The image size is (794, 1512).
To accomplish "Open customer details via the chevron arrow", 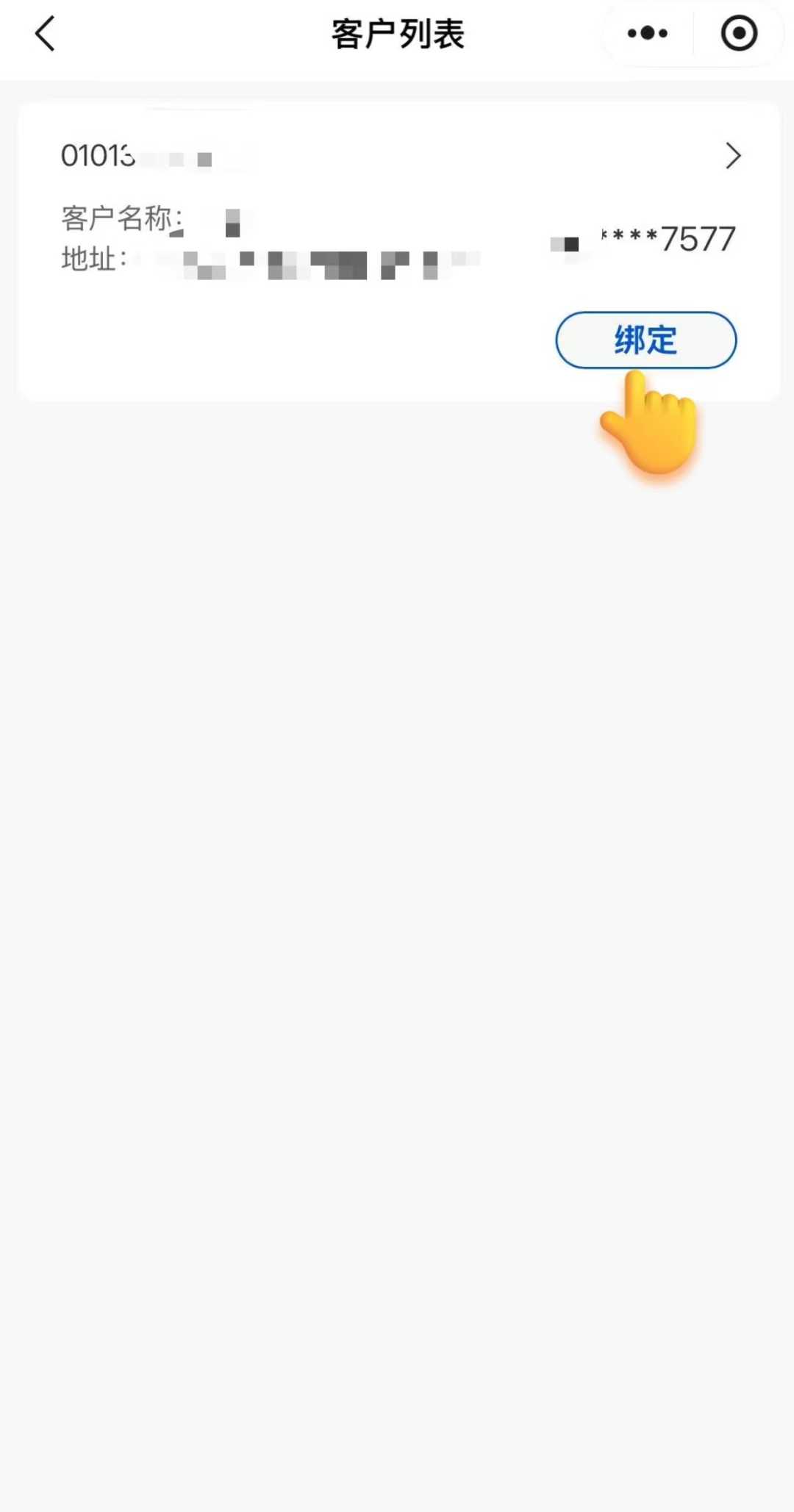I will (x=732, y=156).
